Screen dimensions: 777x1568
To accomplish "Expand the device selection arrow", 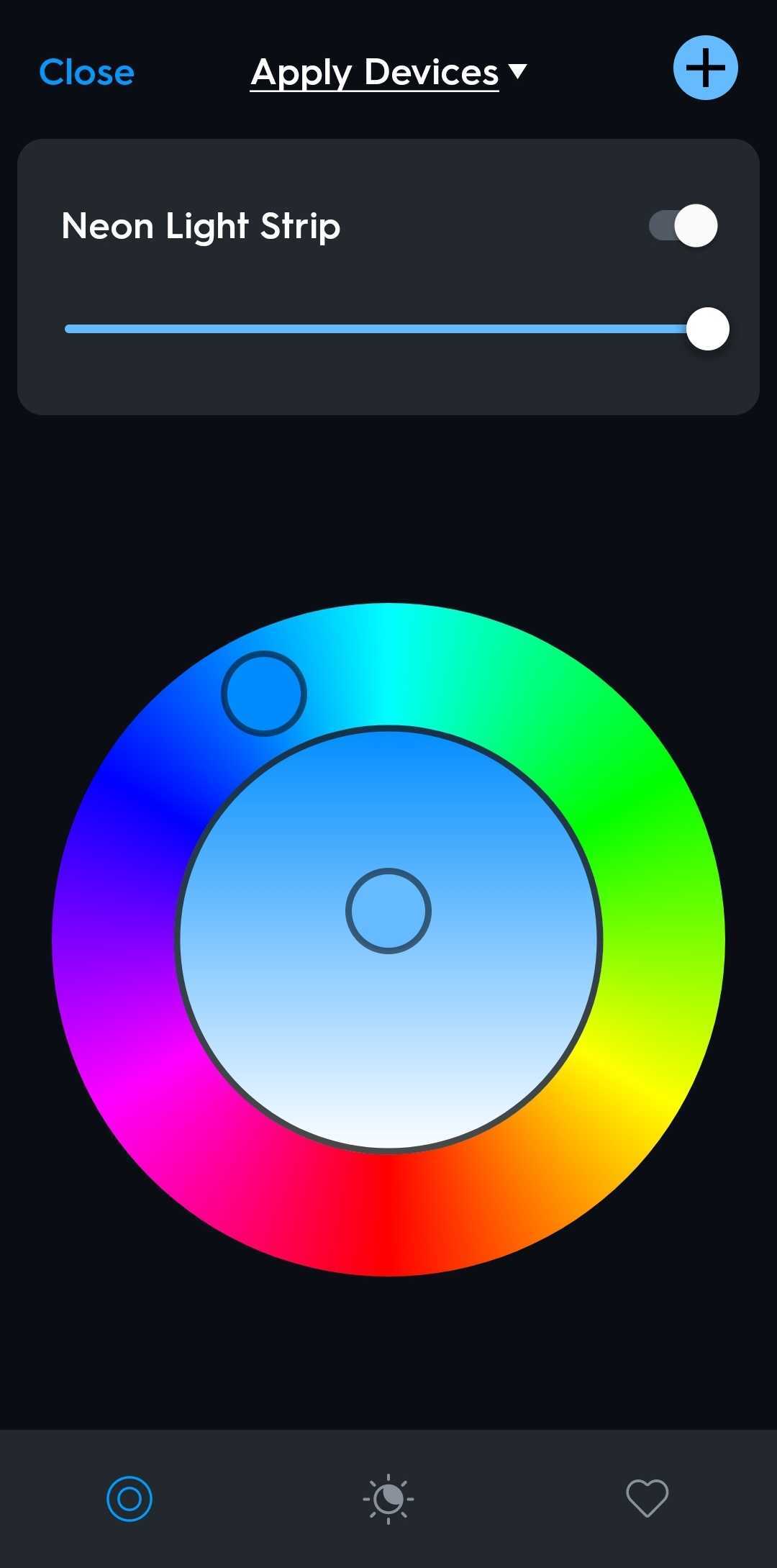I will [x=517, y=72].
